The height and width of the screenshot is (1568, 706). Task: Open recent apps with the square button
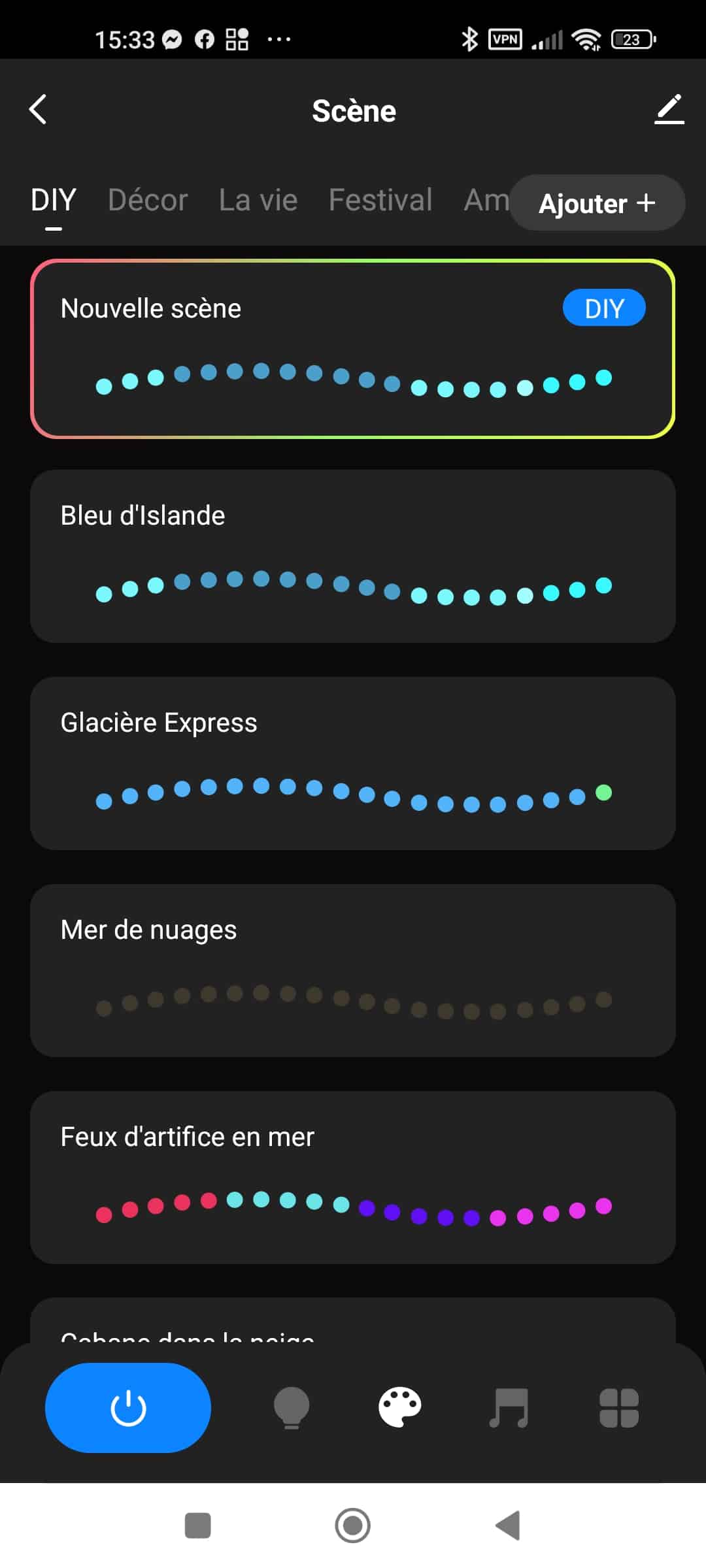tap(198, 1526)
